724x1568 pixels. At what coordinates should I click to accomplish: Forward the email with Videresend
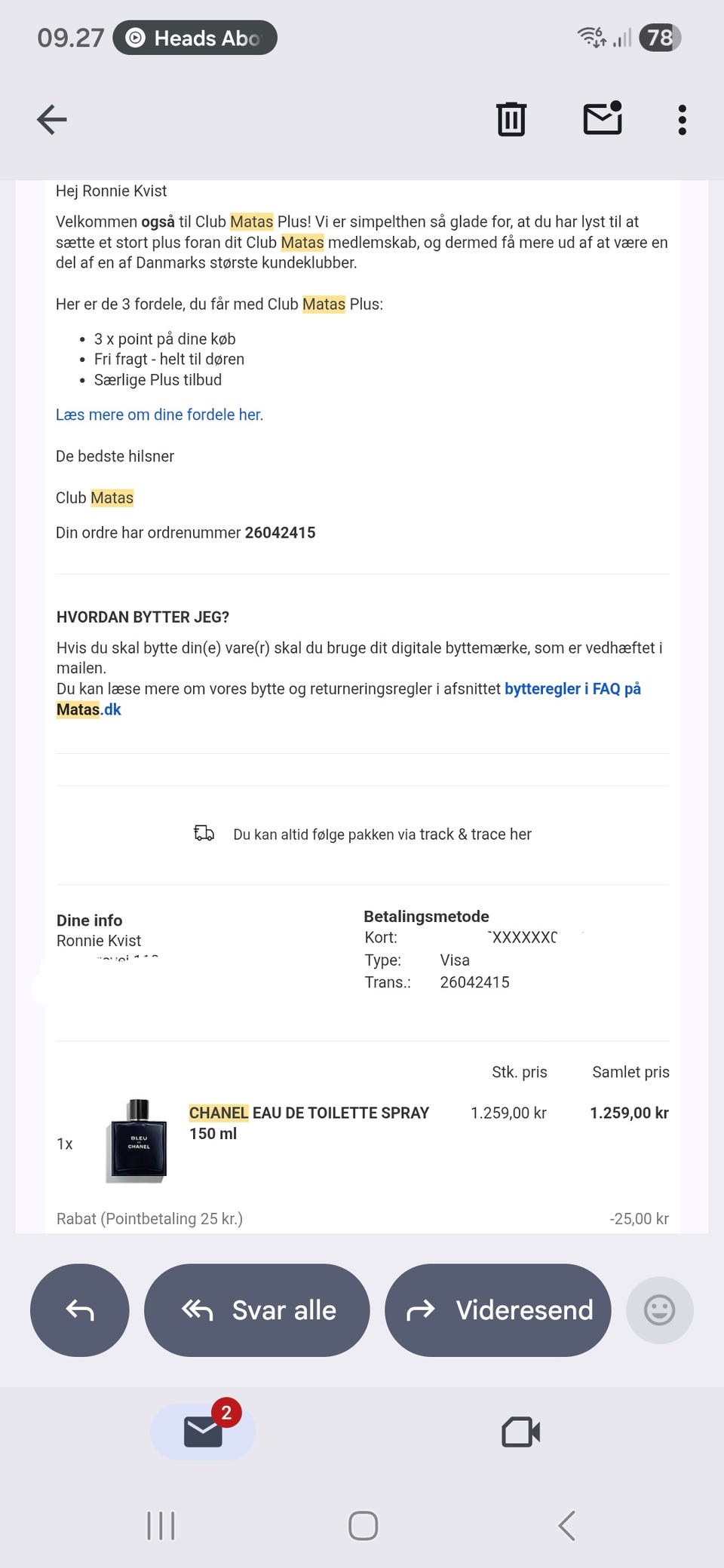pyautogui.click(x=497, y=1310)
